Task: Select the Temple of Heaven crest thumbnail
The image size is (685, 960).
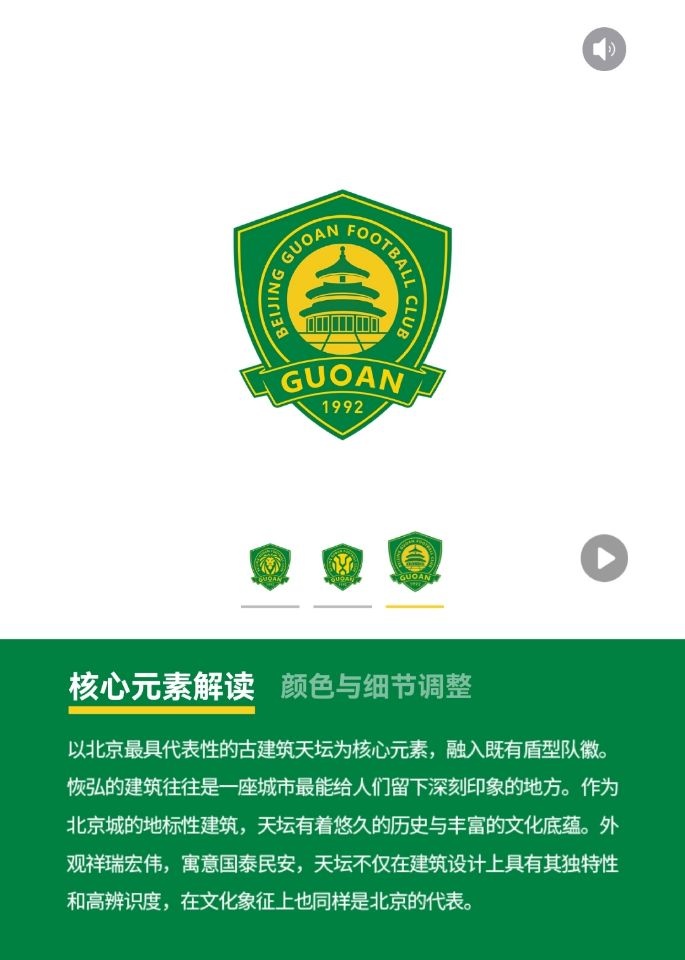Action: click(x=415, y=562)
